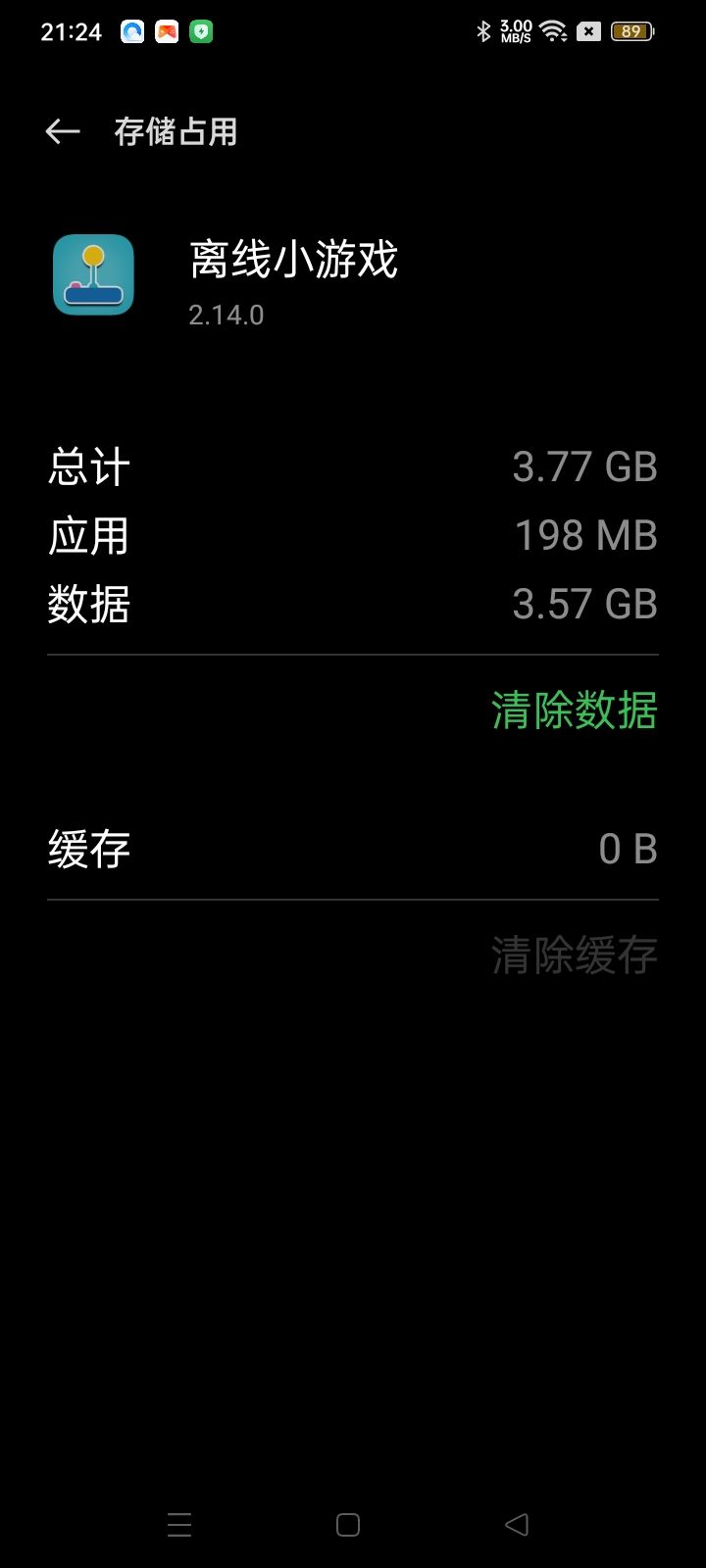The width and height of the screenshot is (706, 1568).
Task: Open the 离线小游戏 app joystick icon
Action: click(93, 274)
